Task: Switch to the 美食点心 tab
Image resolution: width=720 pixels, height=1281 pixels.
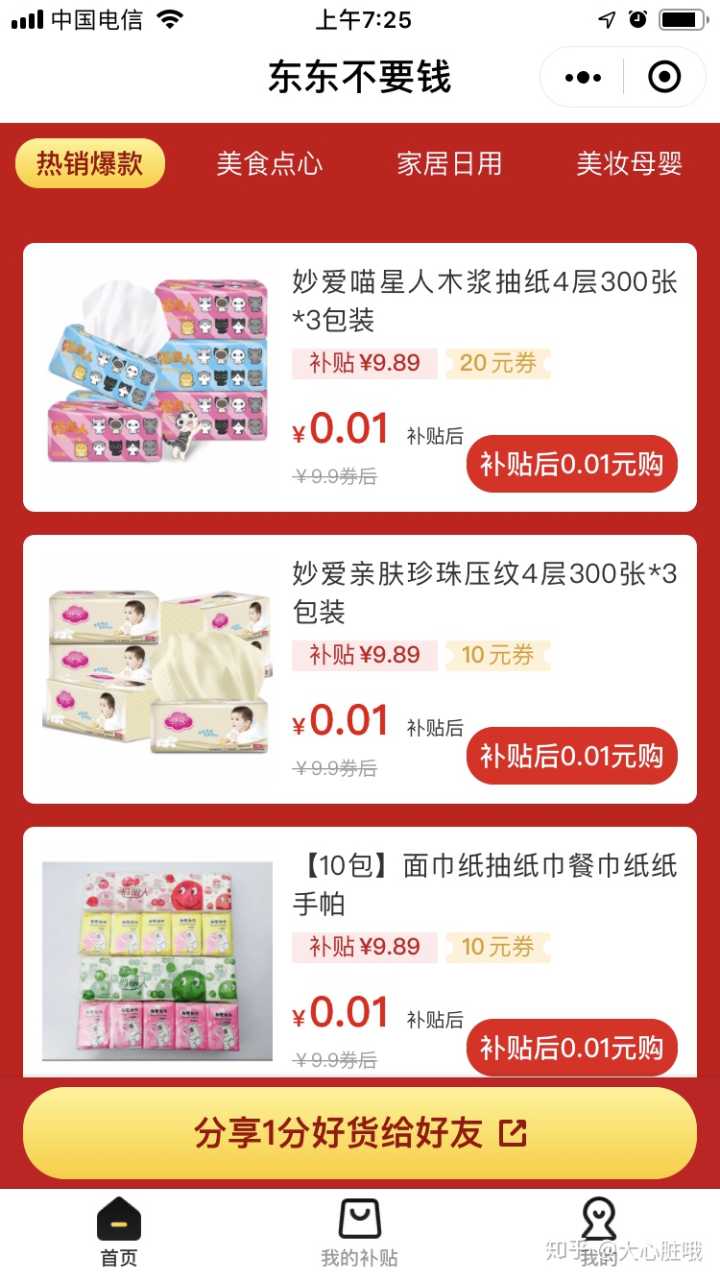Action: [269, 163]
